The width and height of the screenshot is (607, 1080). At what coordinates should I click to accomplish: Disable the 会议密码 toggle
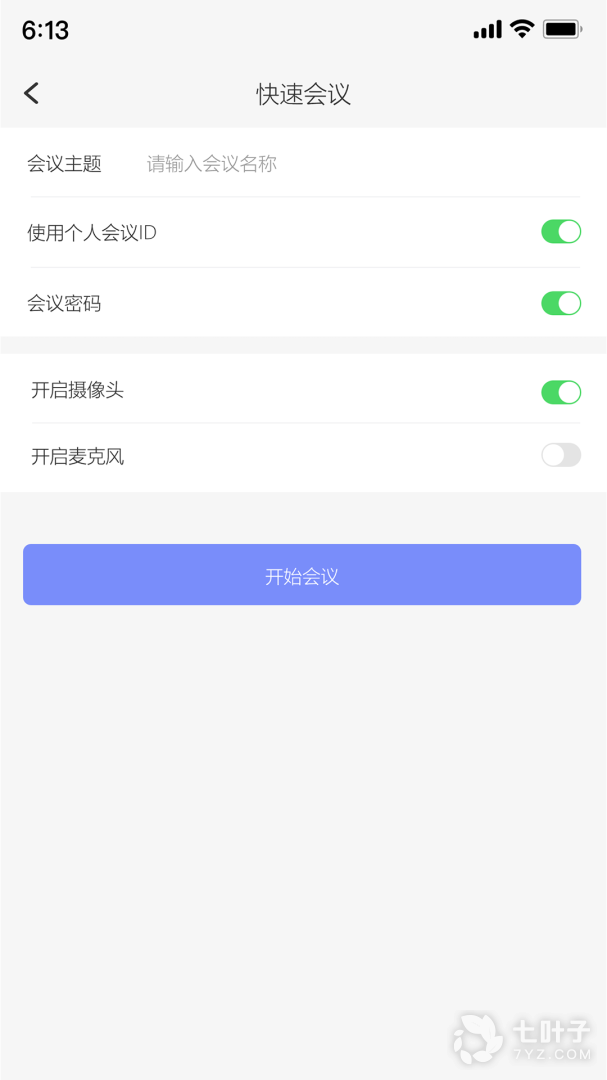(561, 303)
